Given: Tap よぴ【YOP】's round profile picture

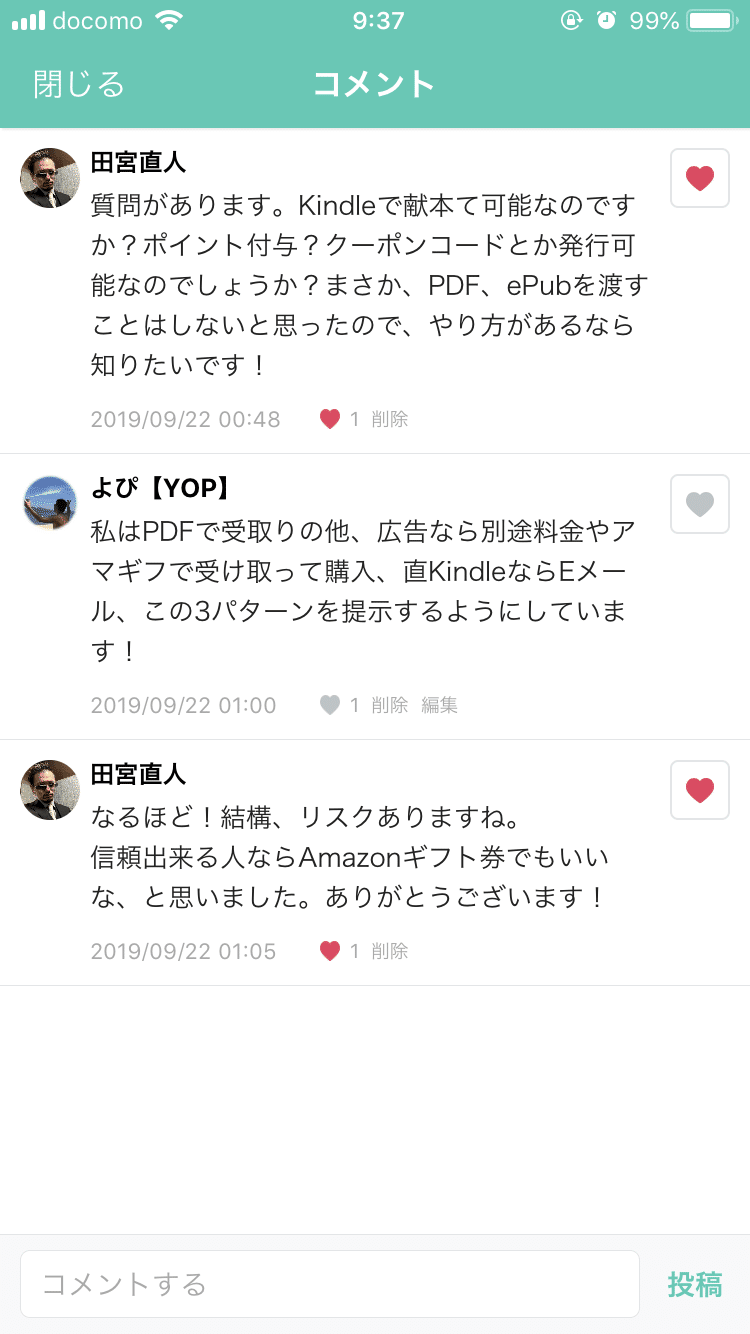Looking at the screenshot, I should 48,503.
